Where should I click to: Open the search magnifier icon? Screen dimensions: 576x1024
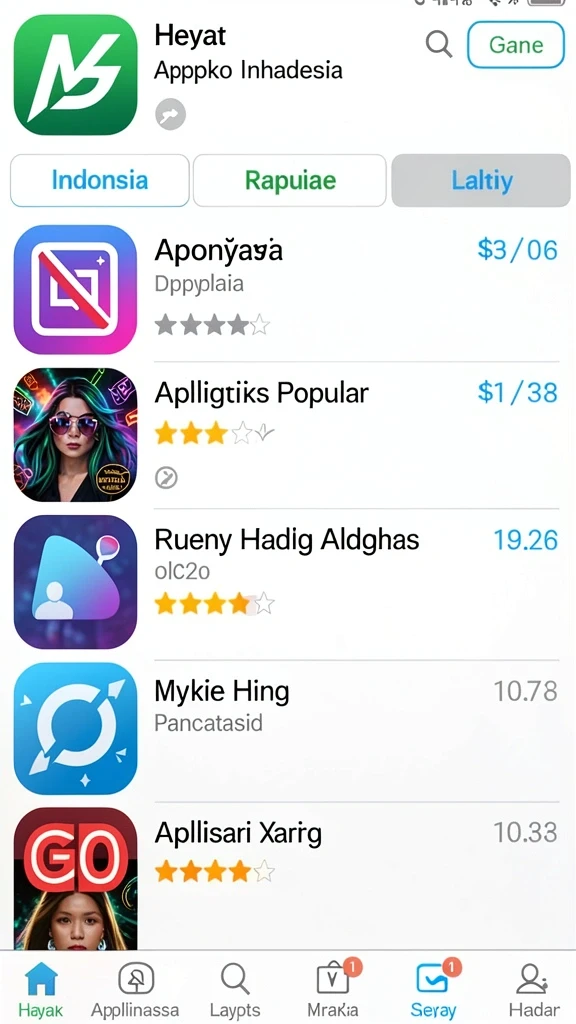tap(438, 44)
